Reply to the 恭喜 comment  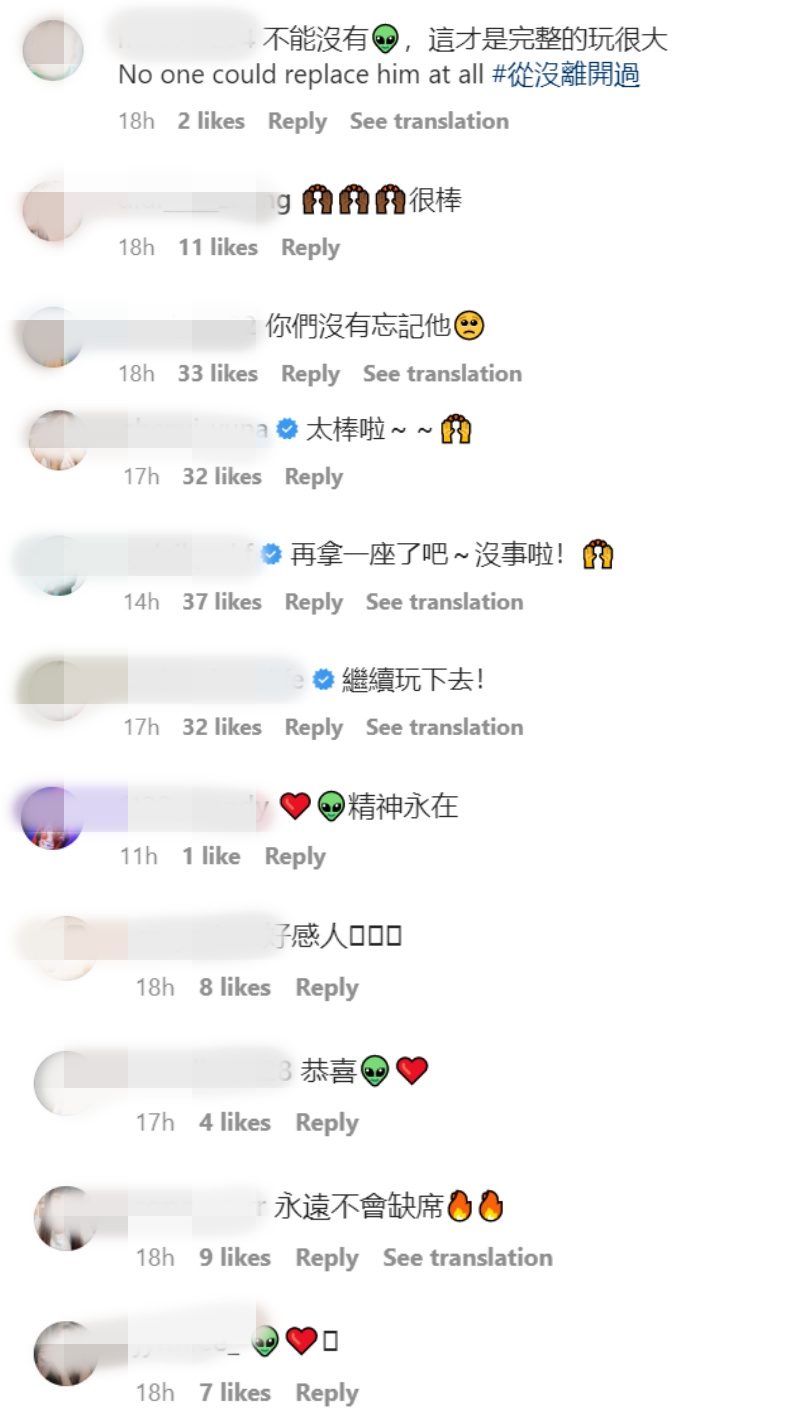tap(327, 1123)
